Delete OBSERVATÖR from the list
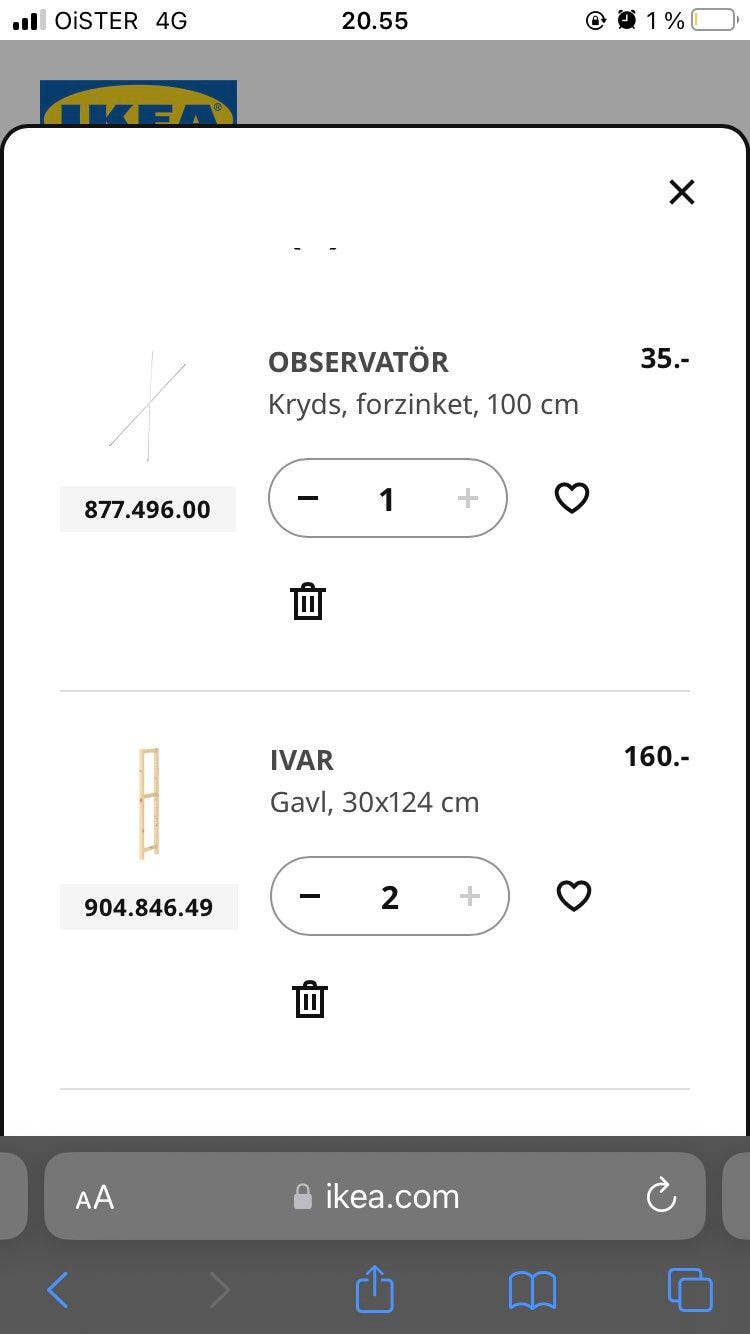Viewport: 750px width, 1334px height. pyautogui.click(x=308, y=602)
